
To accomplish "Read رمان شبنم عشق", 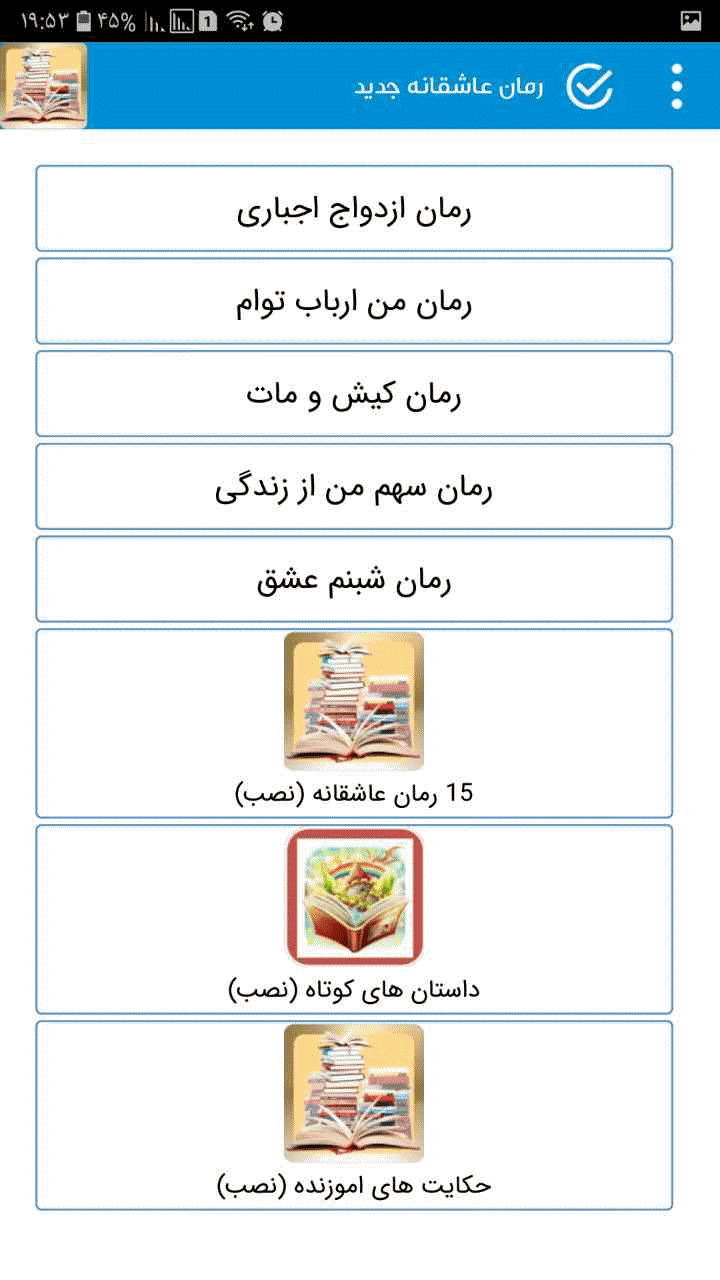I will 354,579.
